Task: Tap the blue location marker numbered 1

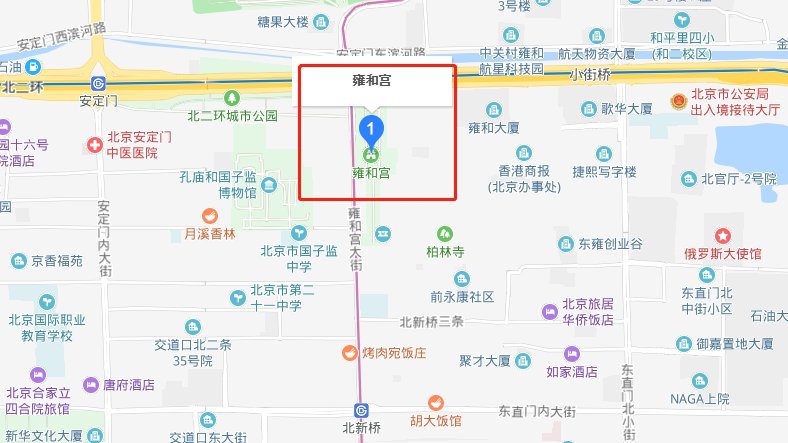Action: click(x=371, y=130)
